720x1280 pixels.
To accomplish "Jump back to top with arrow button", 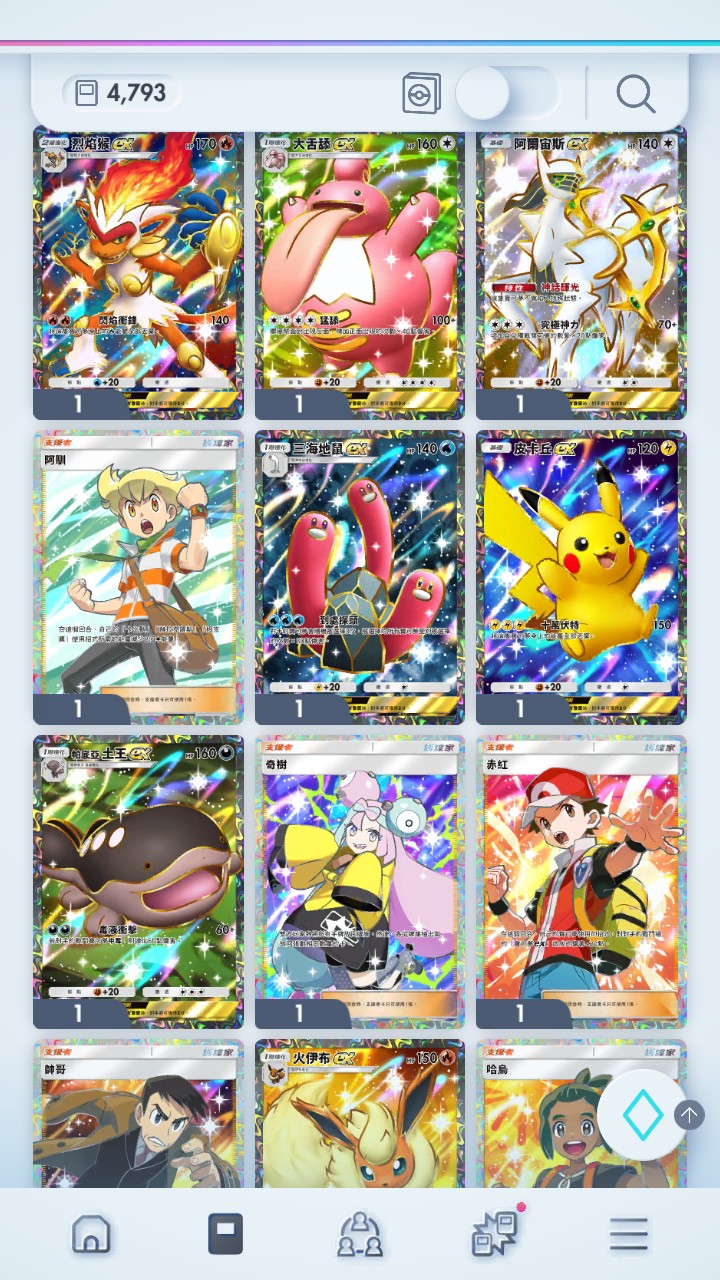I will (689, 1114).
